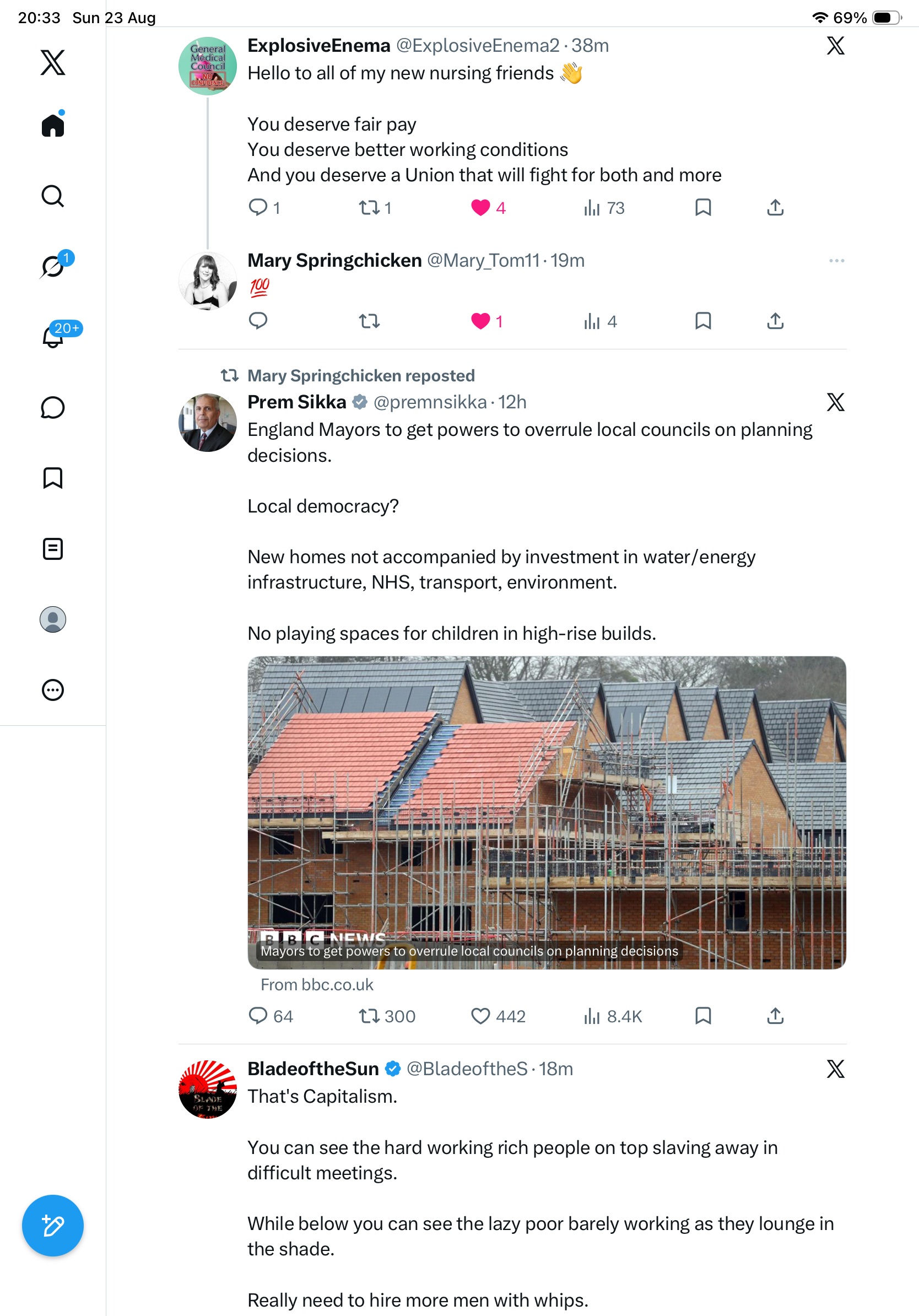
Task: Unlike ExplosiveEnema's nursing friends post
Action: click(x=488, y=208)
